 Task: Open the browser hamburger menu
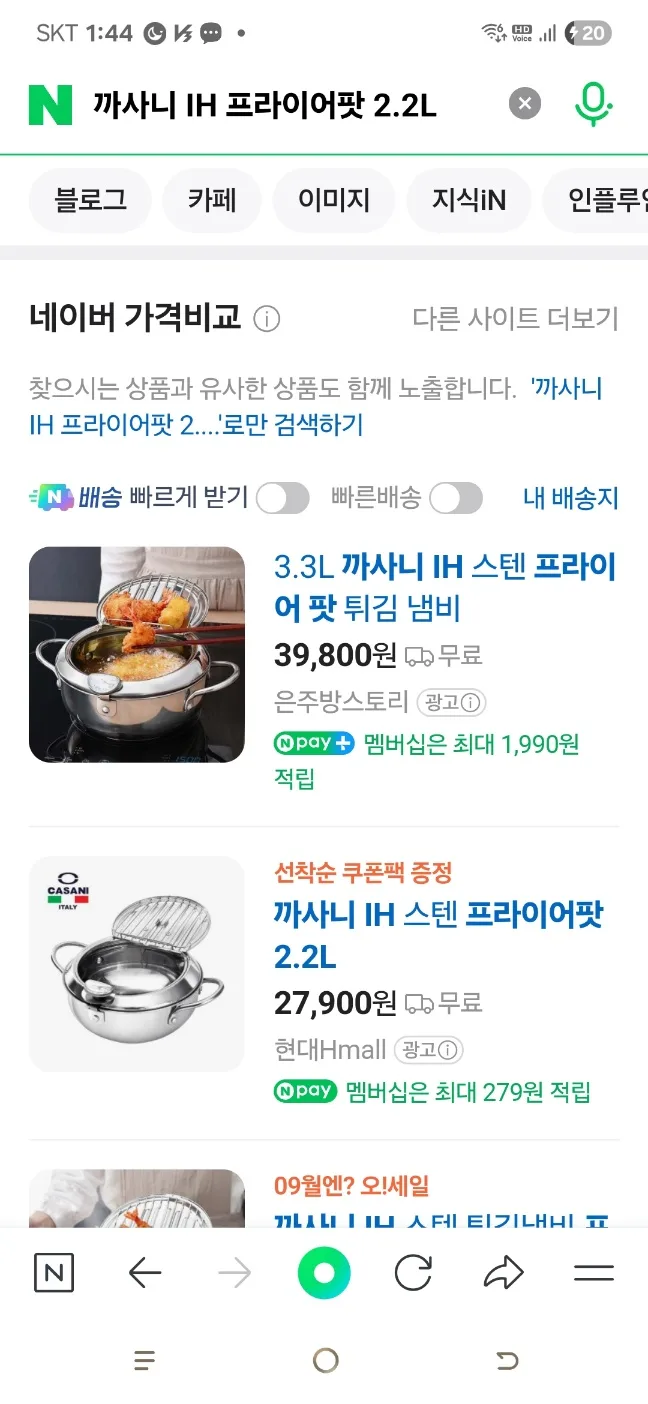593,1273
